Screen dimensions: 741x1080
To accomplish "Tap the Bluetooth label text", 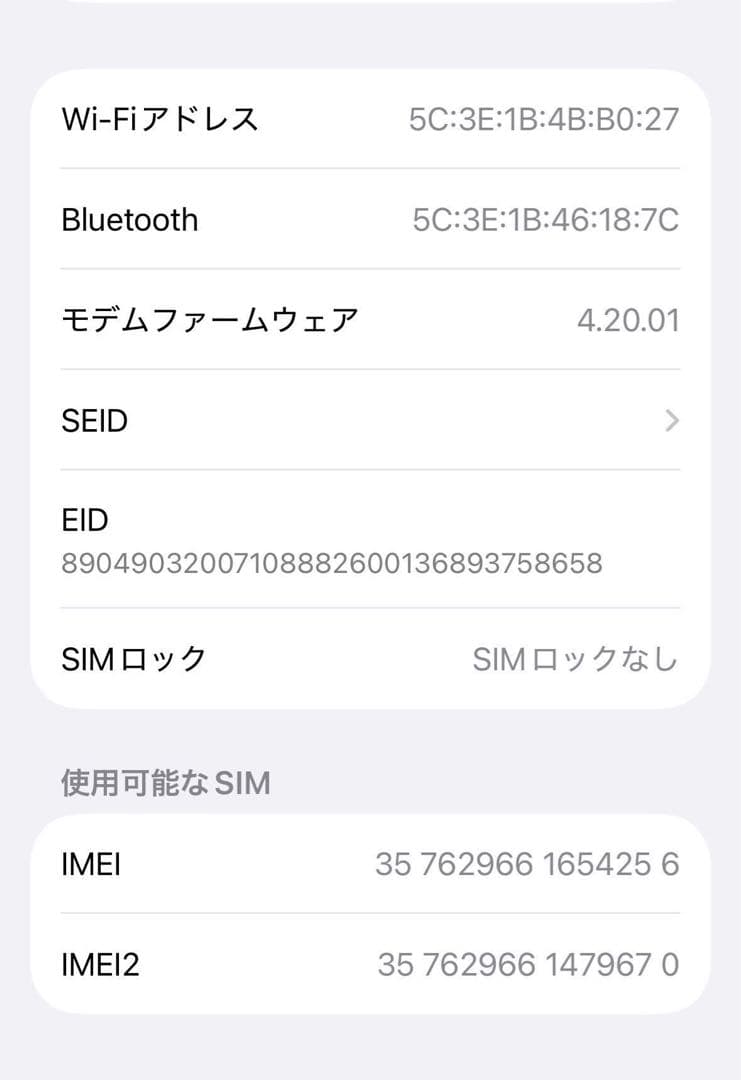I will pyautogui.click(x=130, y=219).
